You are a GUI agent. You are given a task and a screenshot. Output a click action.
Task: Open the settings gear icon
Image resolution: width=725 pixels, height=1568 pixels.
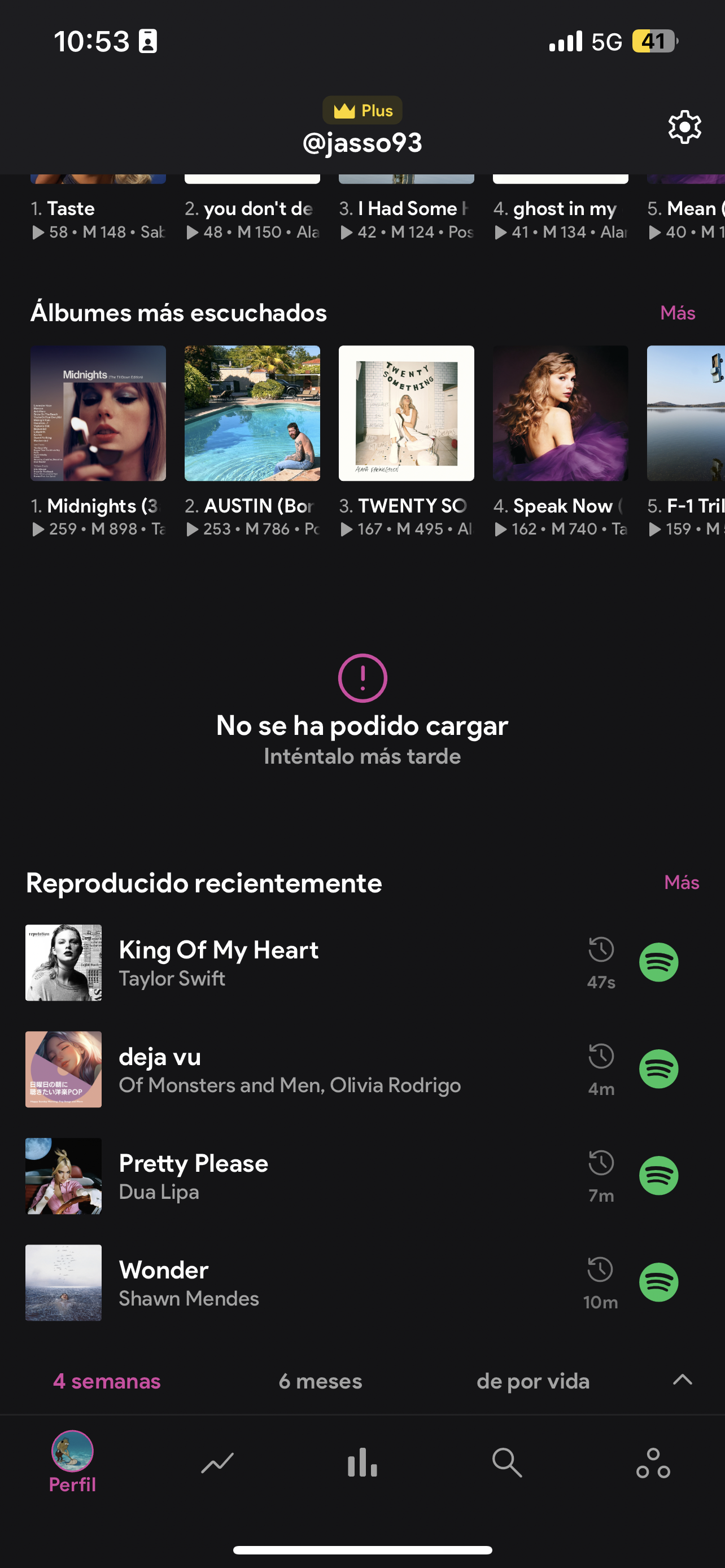pyautogui.click(x=684, y=127)
